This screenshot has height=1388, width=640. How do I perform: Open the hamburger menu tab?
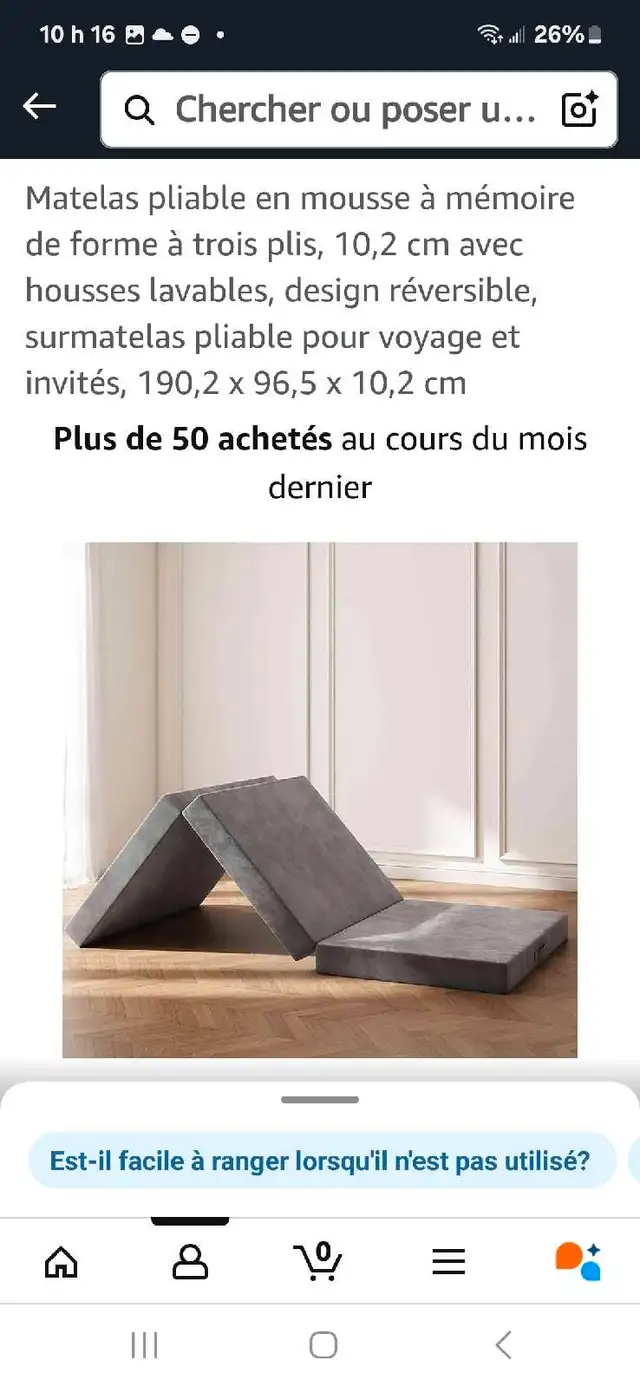pos(449,1261)
